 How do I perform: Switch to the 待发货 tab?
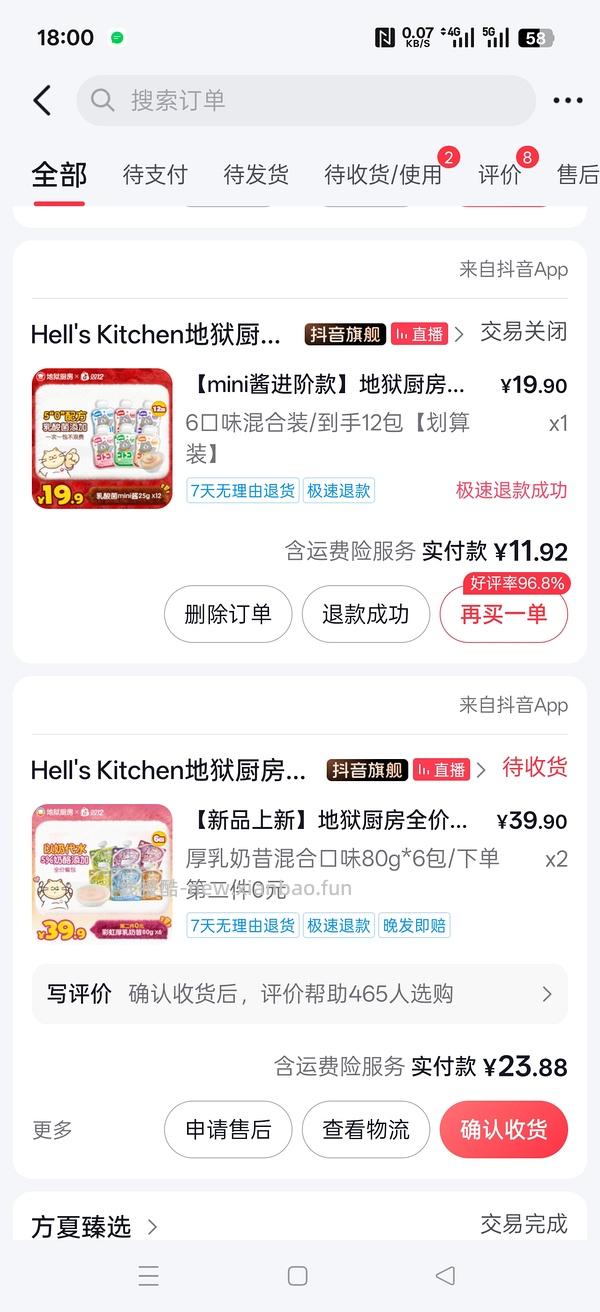click(x=256, y=175)
